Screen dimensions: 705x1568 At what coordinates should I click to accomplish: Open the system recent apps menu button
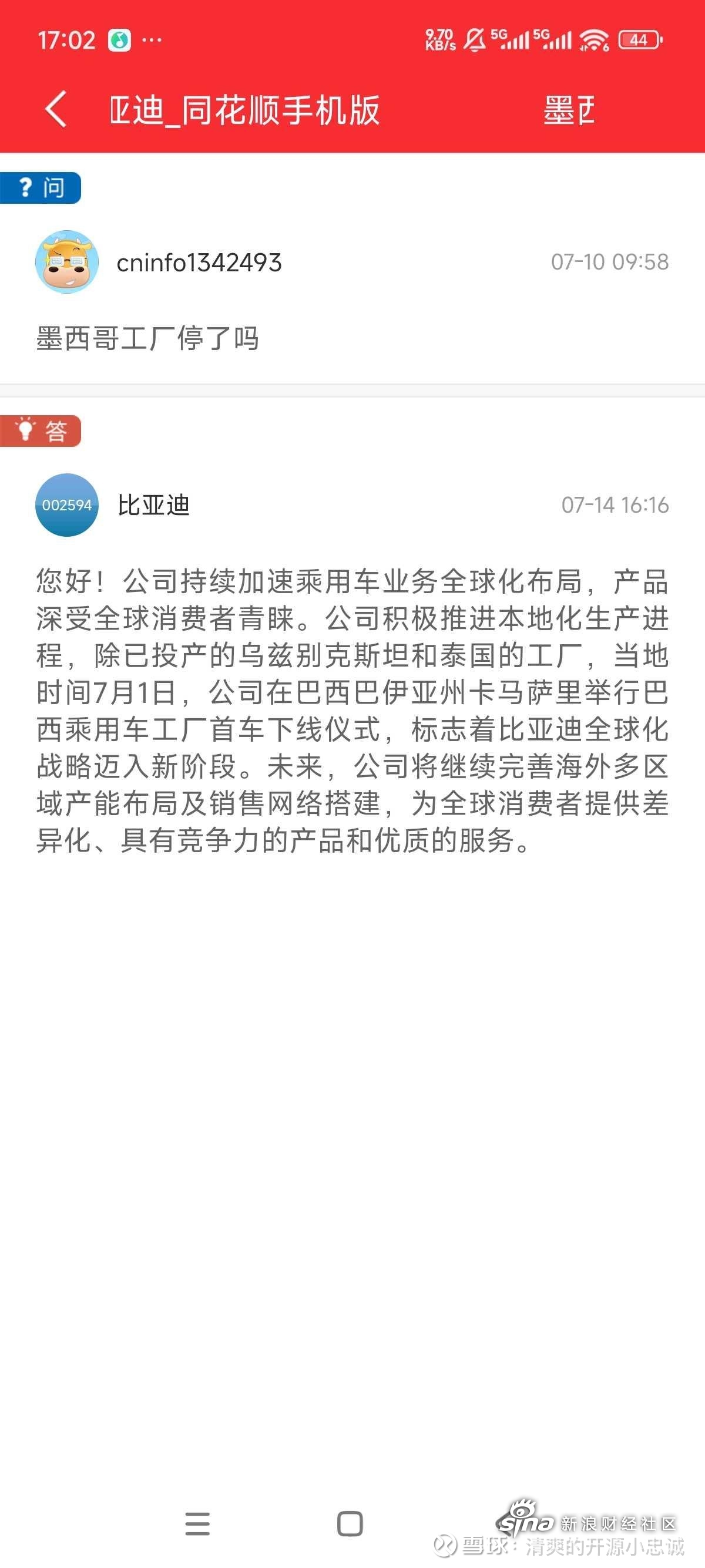(x=198, y=1523)
